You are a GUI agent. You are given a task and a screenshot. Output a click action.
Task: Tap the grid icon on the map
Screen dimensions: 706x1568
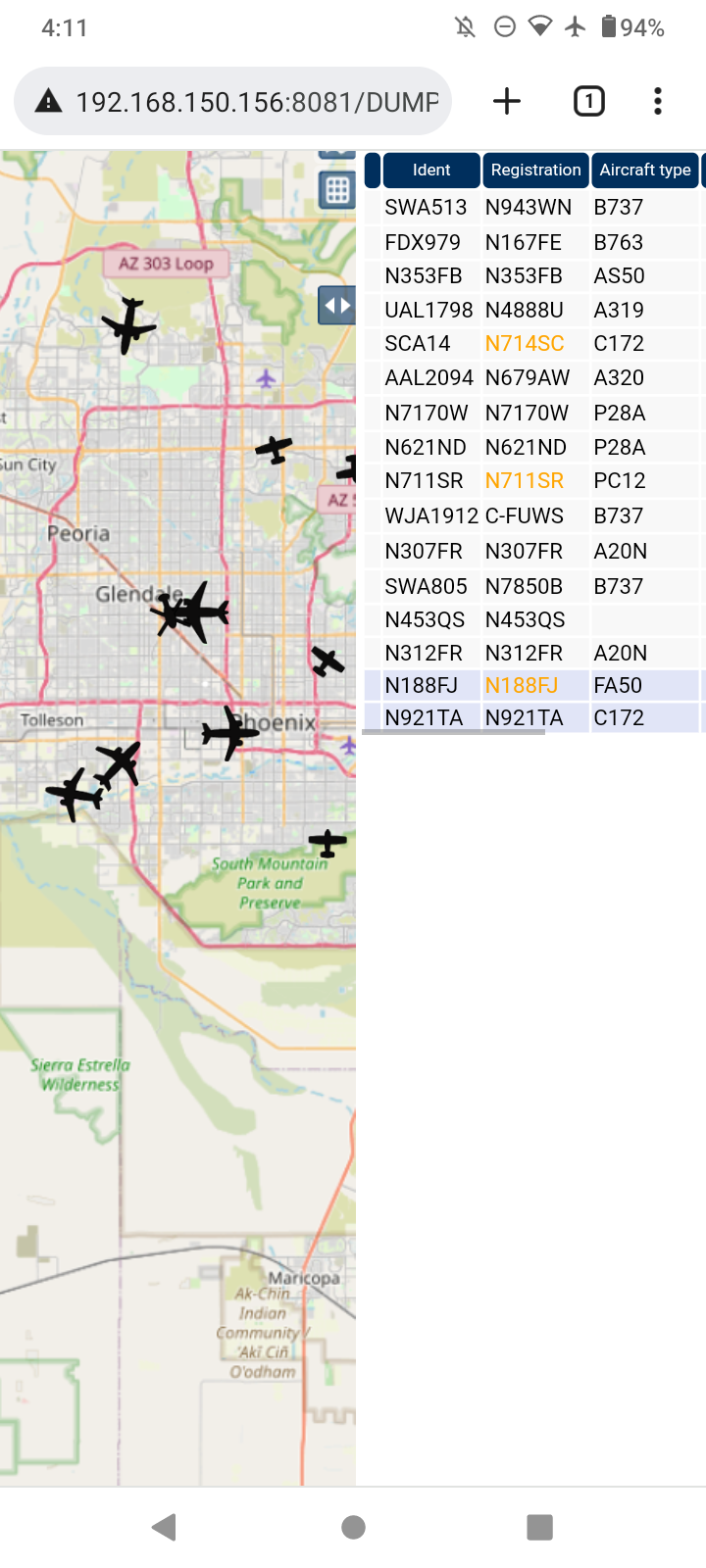pyautogui.click(x=337, y=190)
